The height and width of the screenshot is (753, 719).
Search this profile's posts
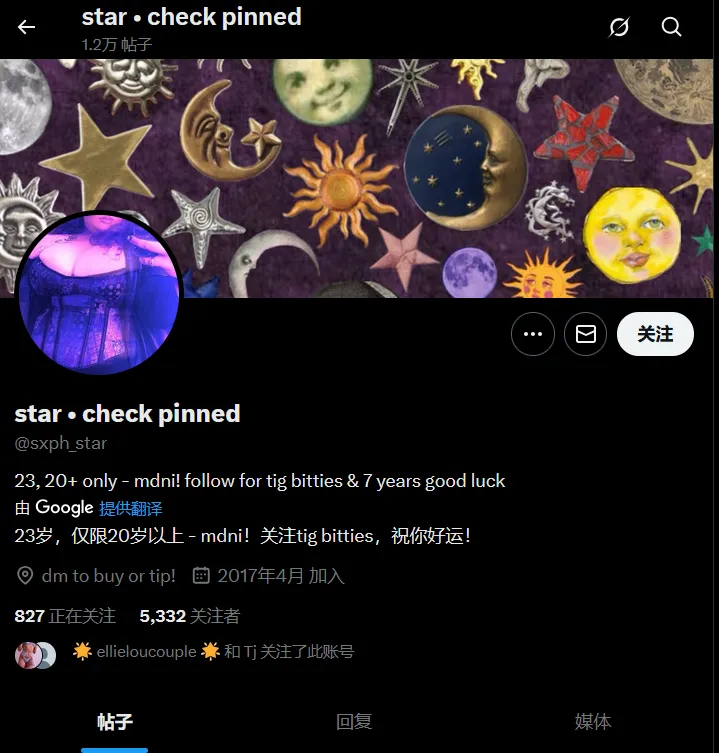[672, 27]
